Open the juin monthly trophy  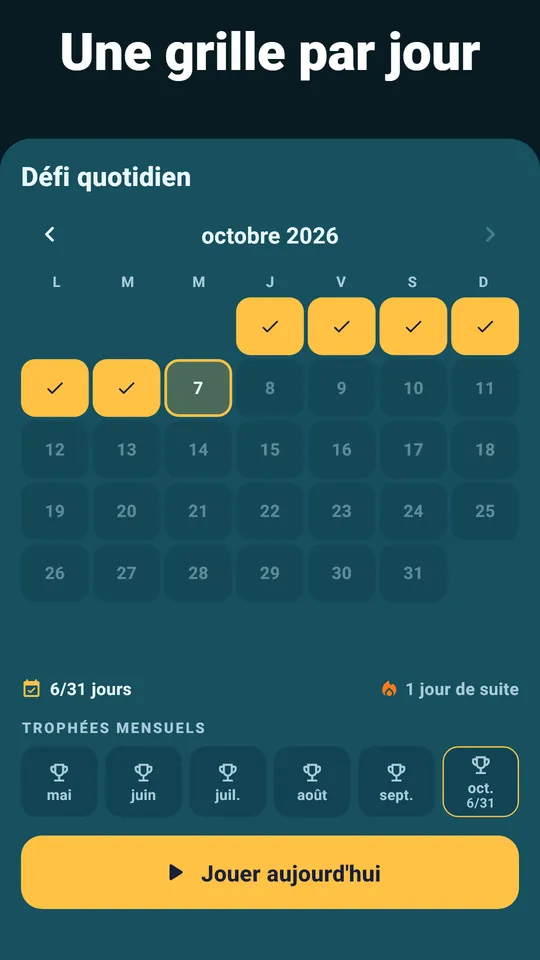(143, 782)
